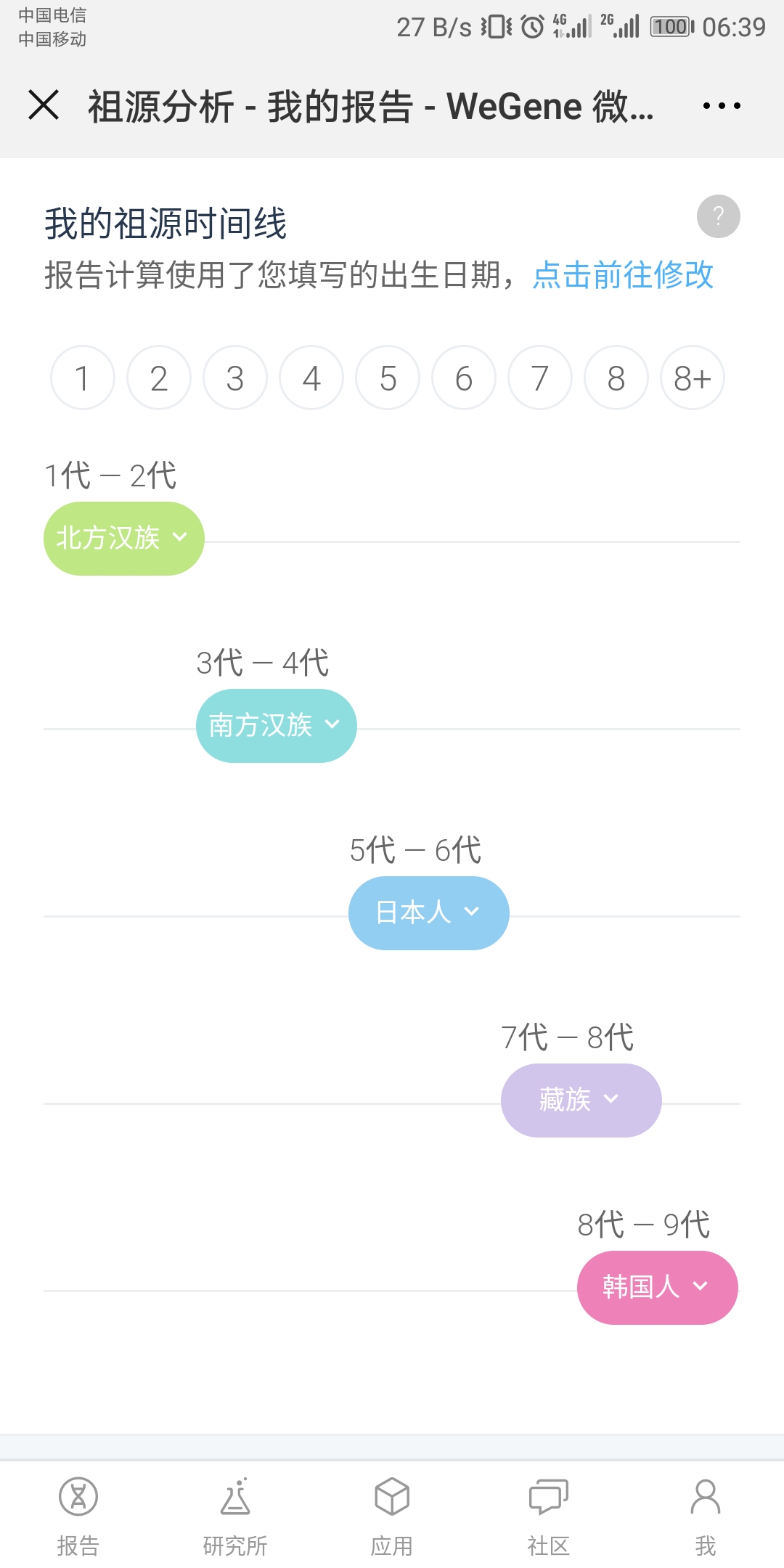Tap the question mark help icon
784x1568 pixels.
coord(719,216)
